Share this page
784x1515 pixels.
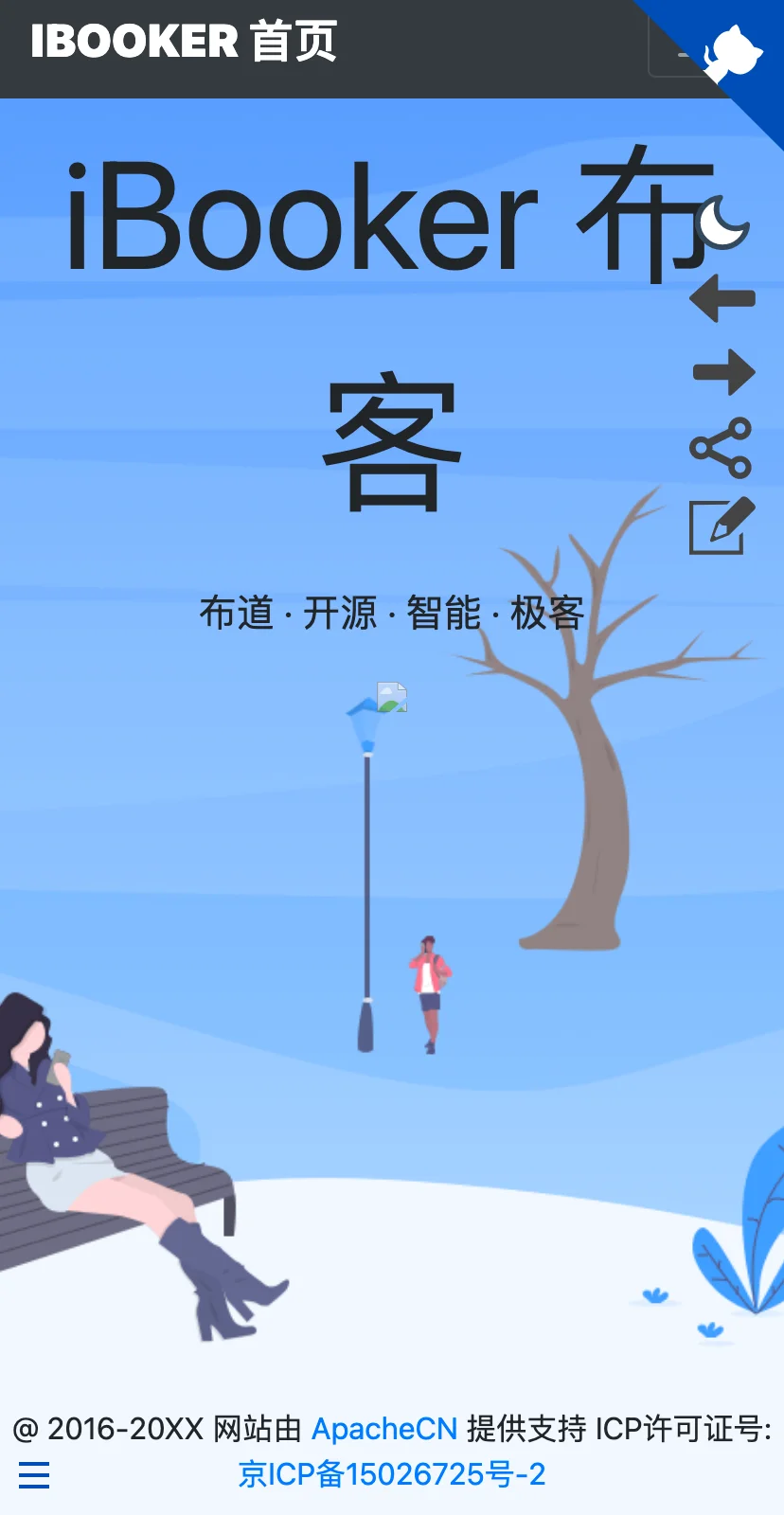(722, 448)
